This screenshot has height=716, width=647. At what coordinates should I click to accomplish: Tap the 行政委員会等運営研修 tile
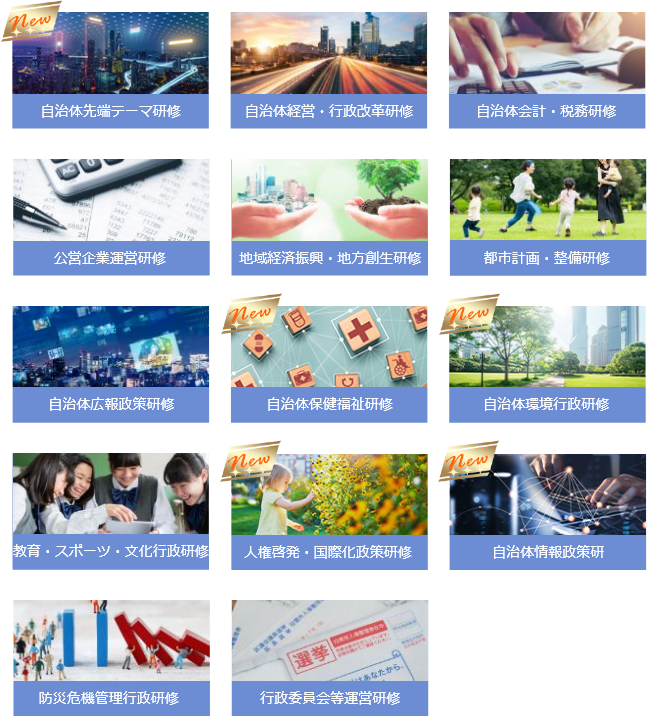click(x=329, y=657)
